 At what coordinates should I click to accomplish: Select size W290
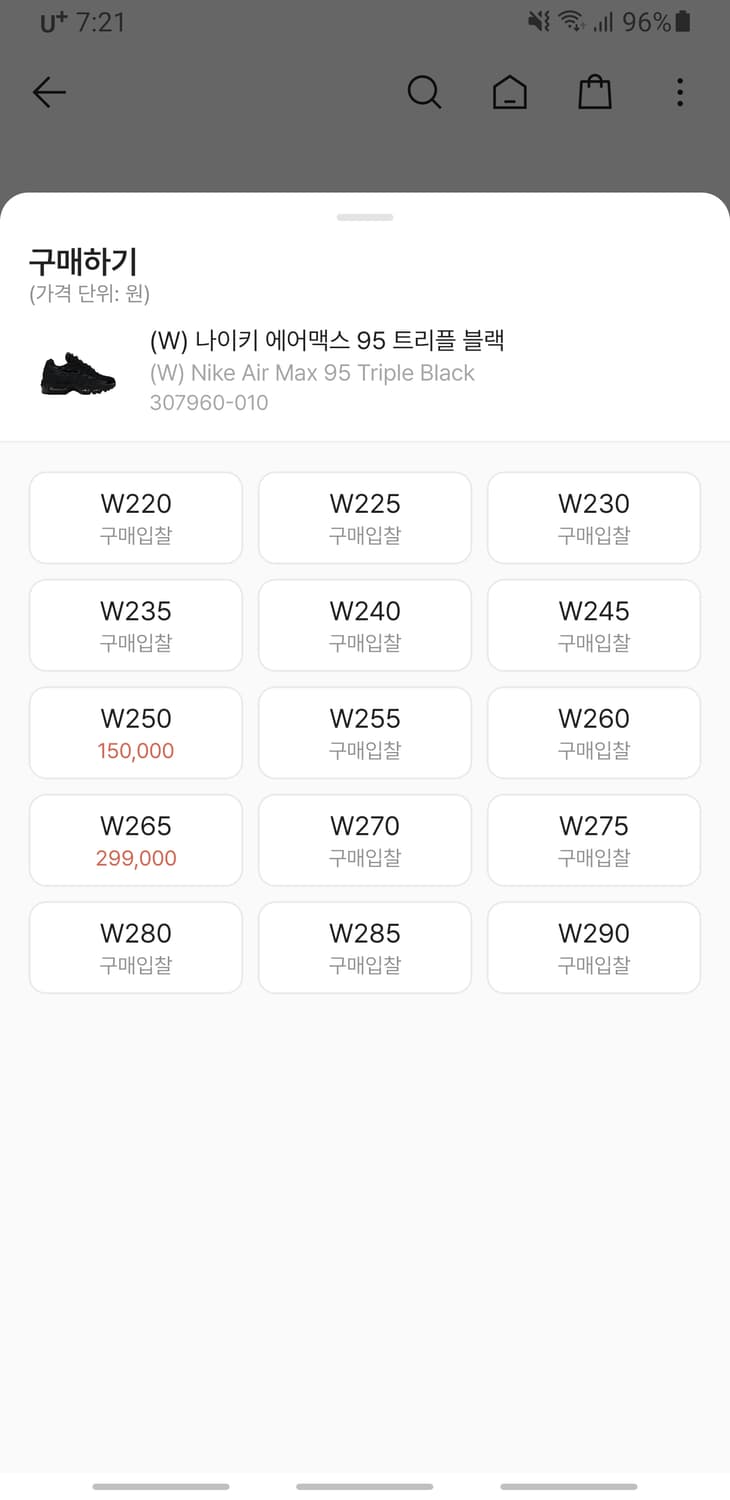click(x=594, y=948)
